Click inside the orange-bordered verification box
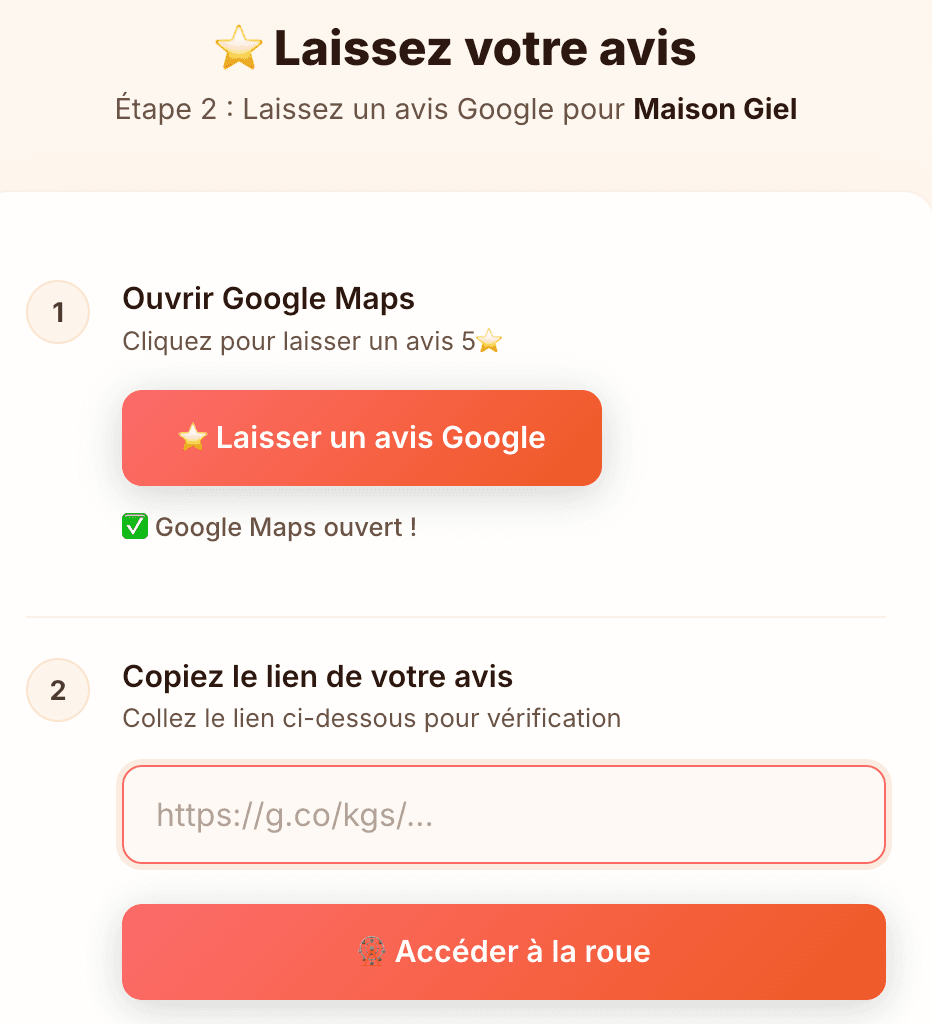Image resolution: width=932 pixels, height=1024 pixels. (503, 814)
